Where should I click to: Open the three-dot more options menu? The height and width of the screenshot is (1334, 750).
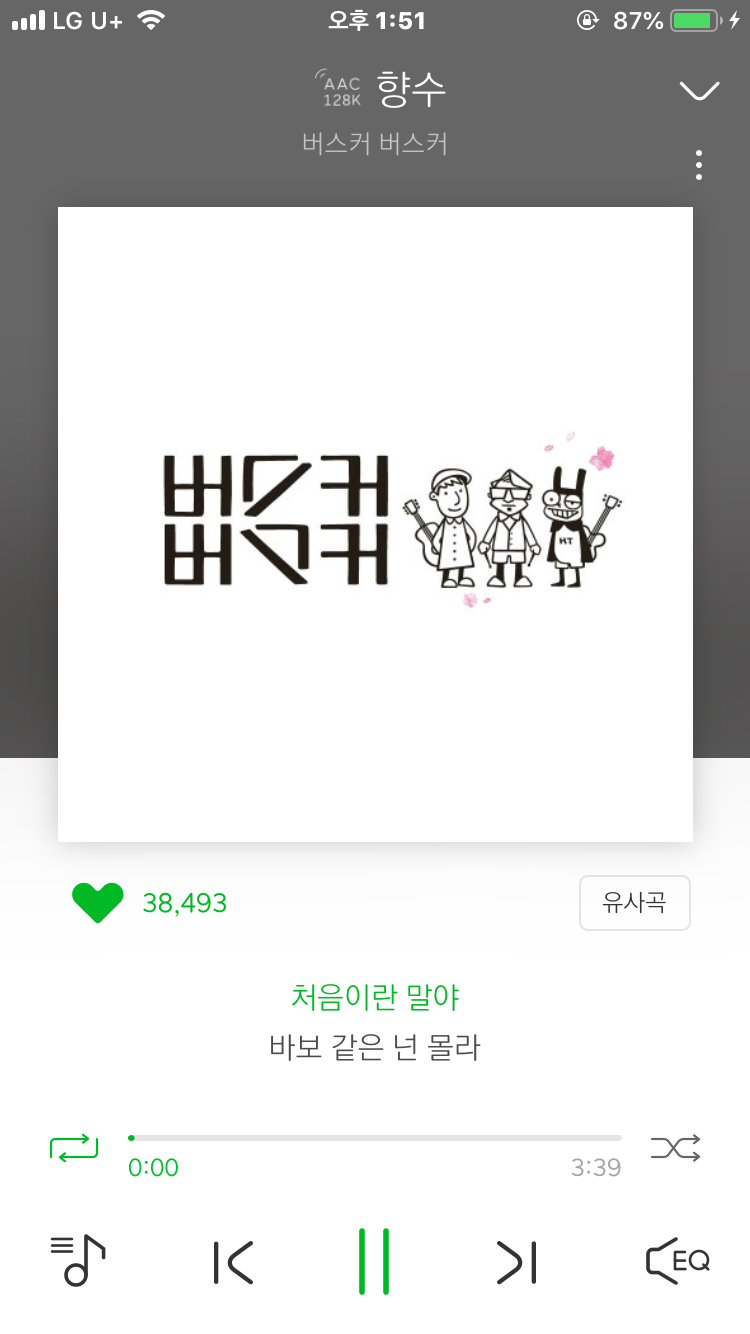[698, 165]
